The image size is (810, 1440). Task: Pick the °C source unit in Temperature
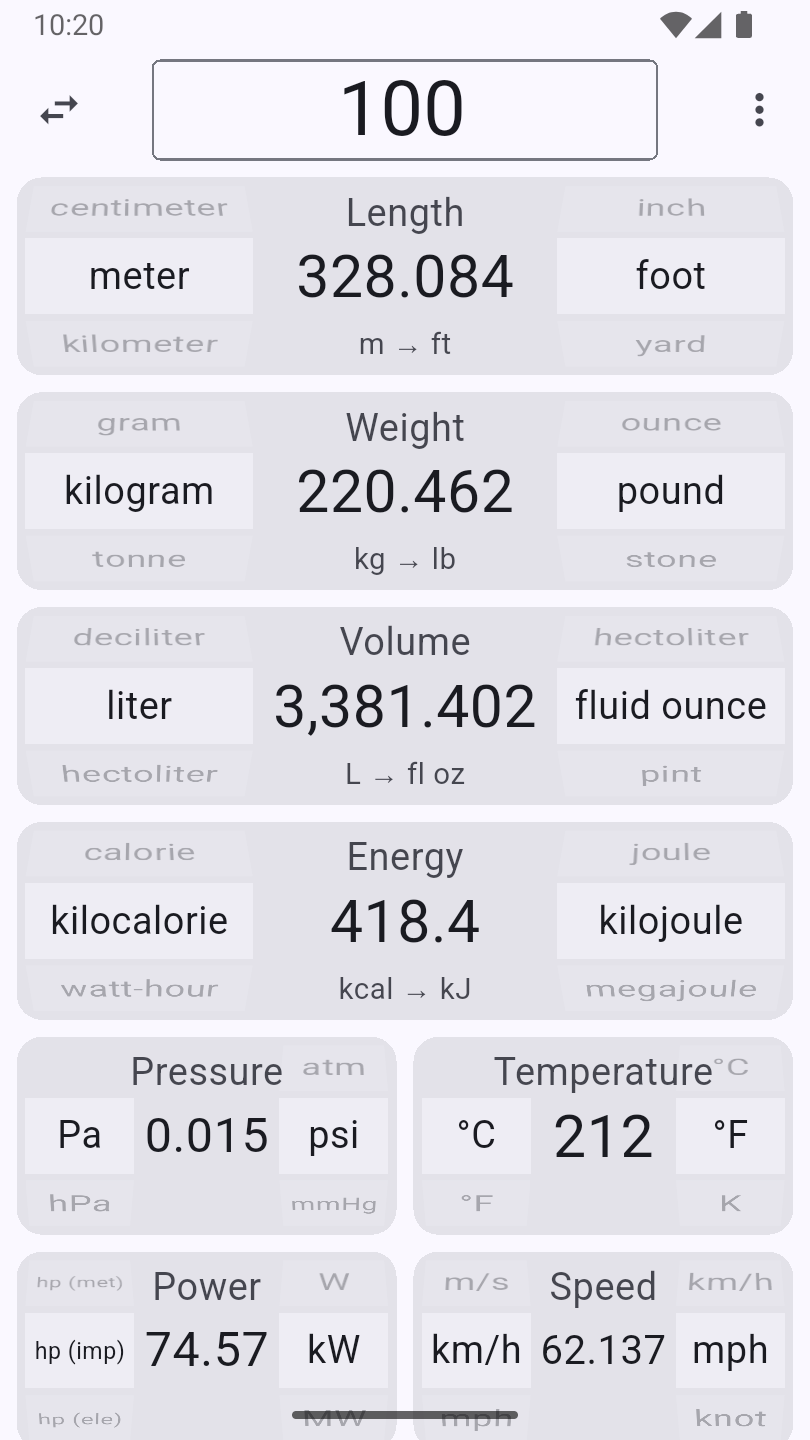pyautogui.click(x=476, y=1136)
